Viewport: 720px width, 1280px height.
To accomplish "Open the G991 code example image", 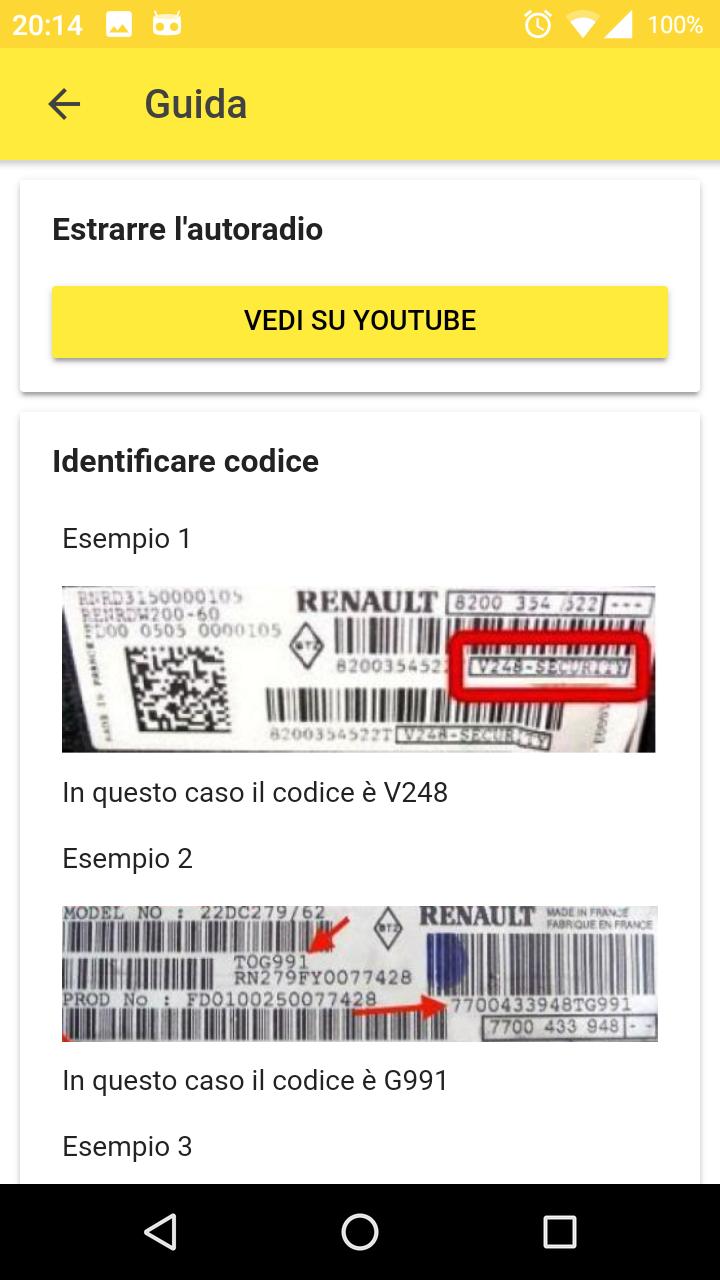I will click(360, 973).
